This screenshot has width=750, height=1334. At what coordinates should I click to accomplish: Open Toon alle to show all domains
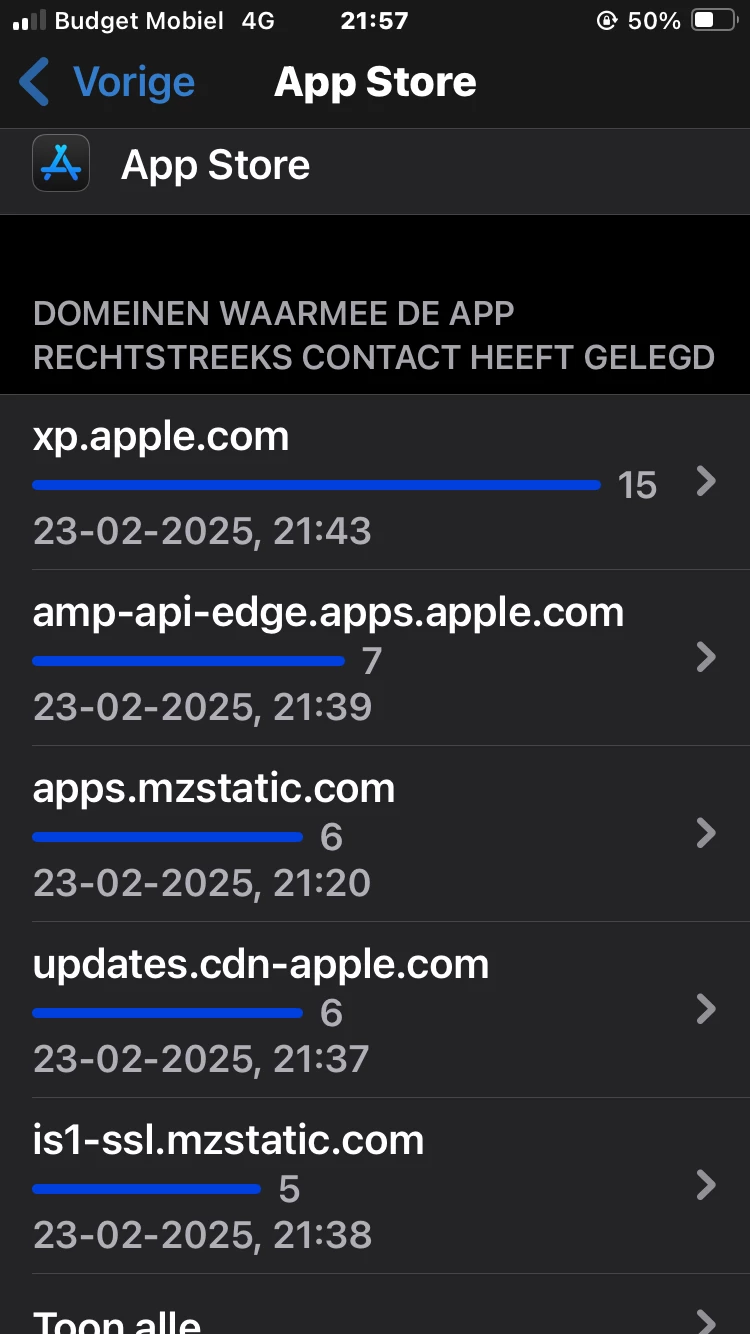(x=375, y=1318)
